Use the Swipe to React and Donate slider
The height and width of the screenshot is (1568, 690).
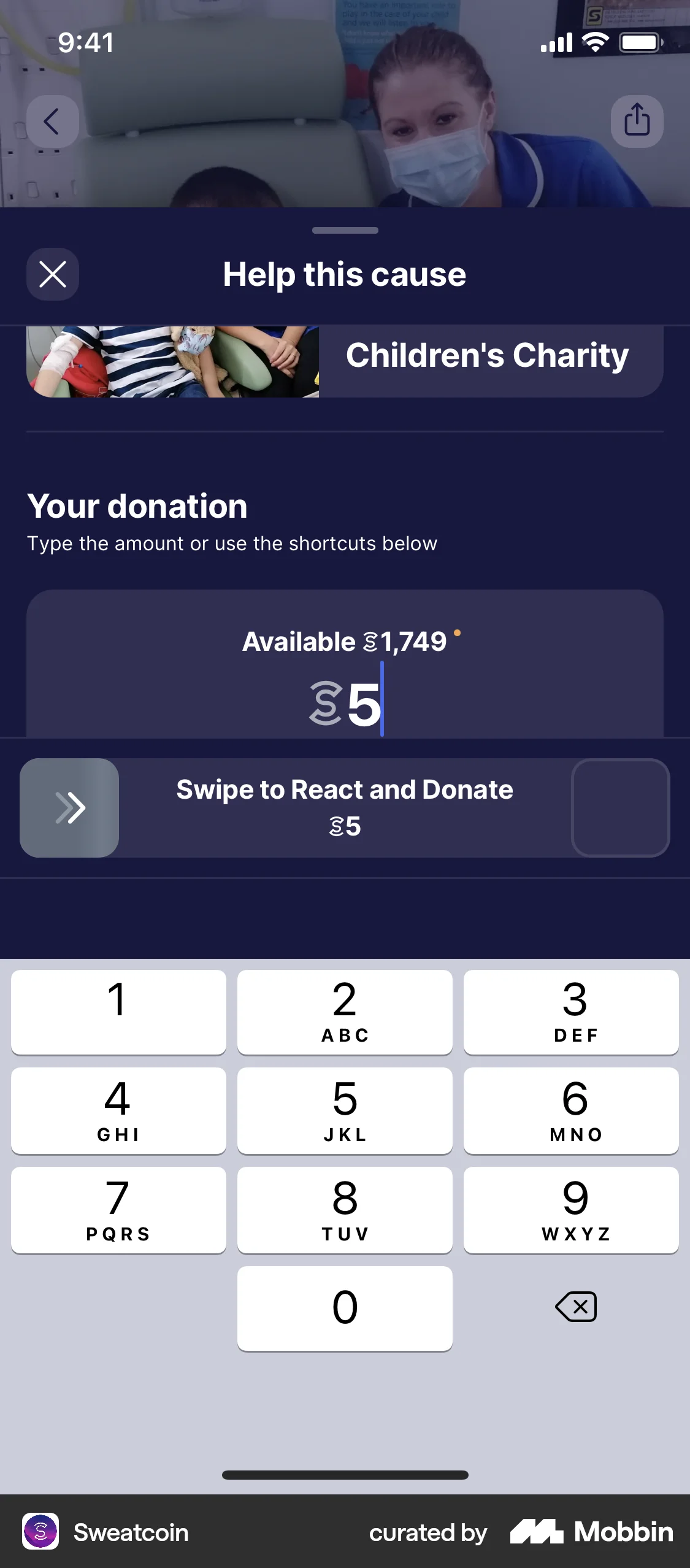coord(345,807)
